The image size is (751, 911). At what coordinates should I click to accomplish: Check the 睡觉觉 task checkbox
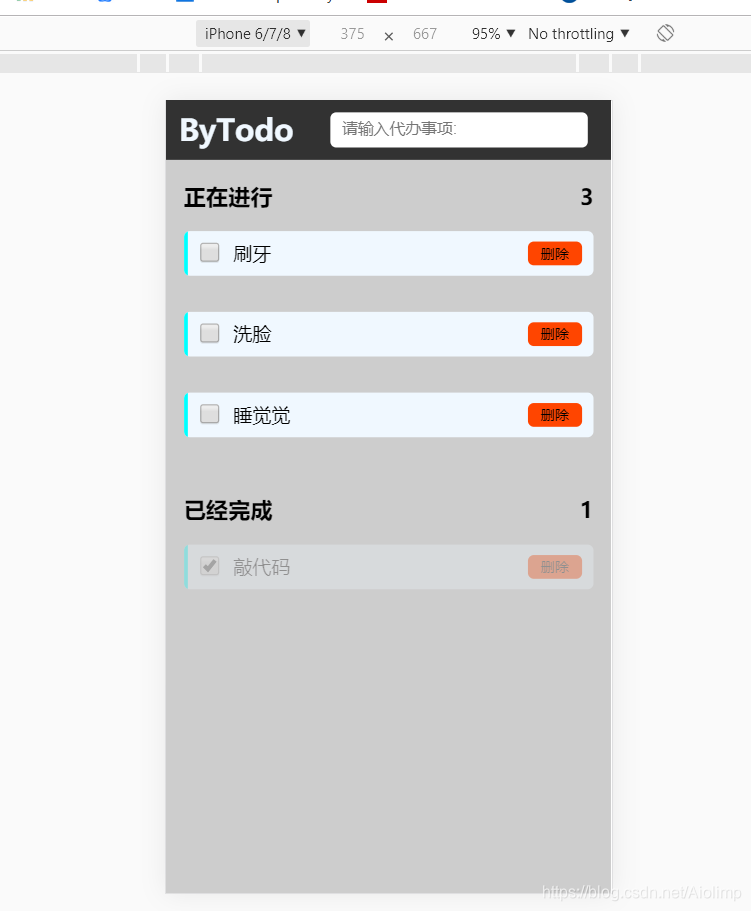point(209,414)
